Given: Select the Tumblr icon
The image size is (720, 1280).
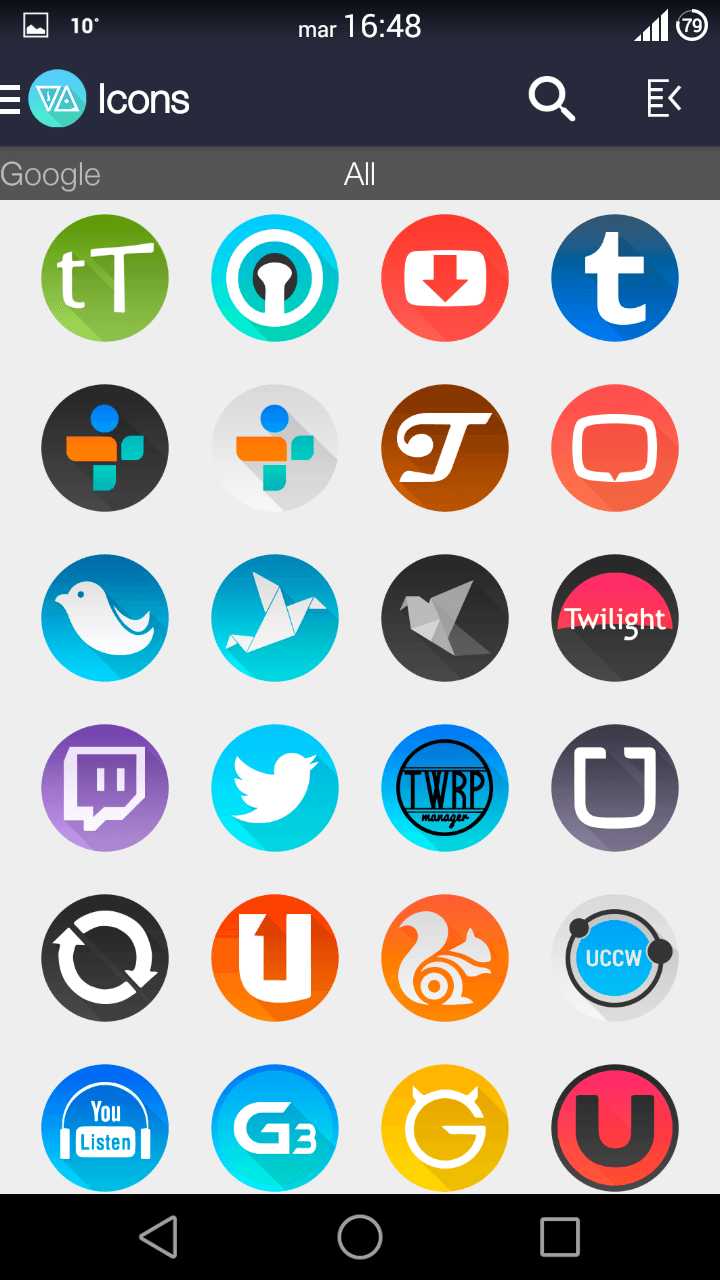Looking at the screenshot, I should point(615,278).
